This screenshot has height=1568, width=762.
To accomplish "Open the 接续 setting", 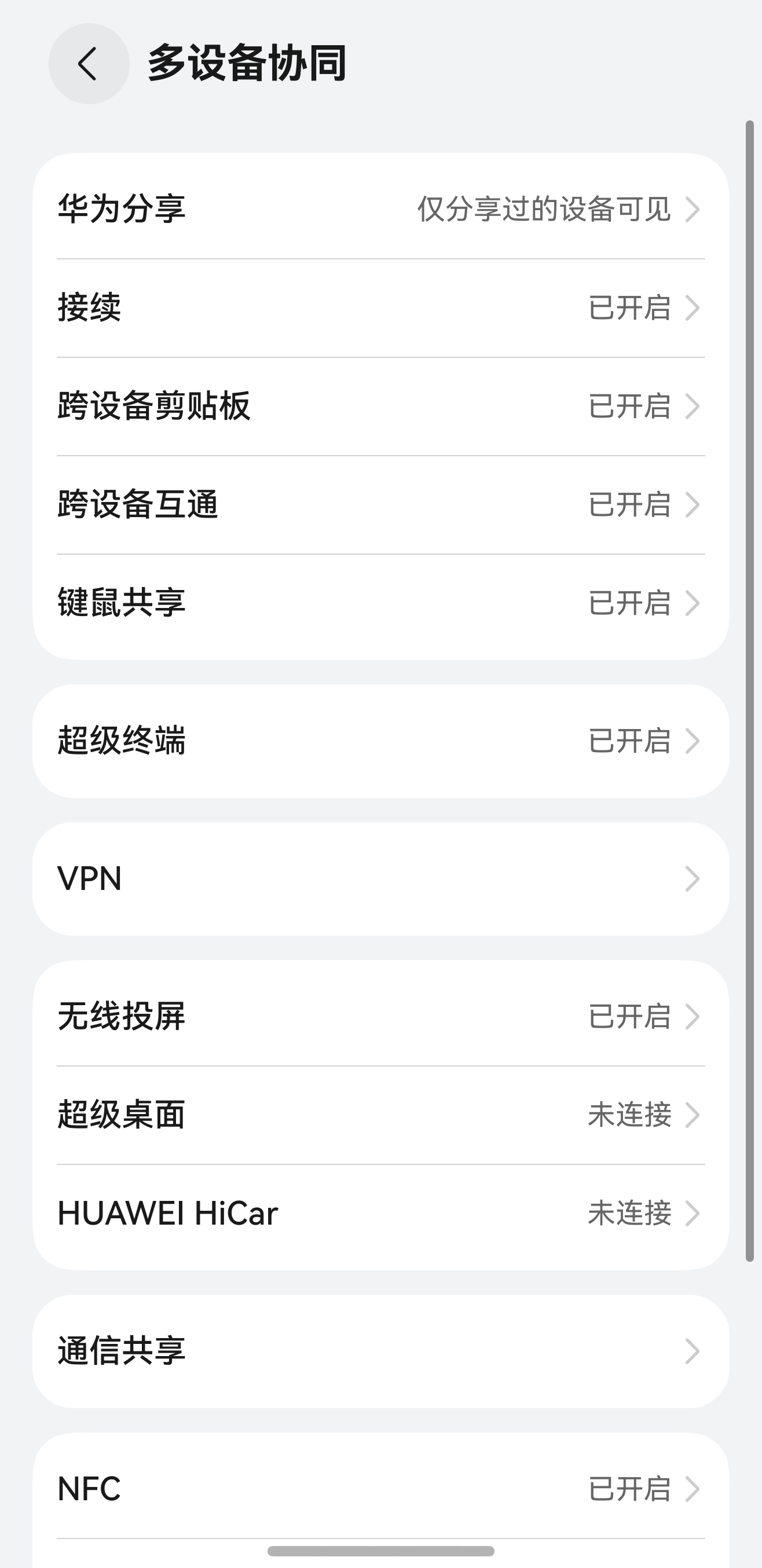I will 380,307.
